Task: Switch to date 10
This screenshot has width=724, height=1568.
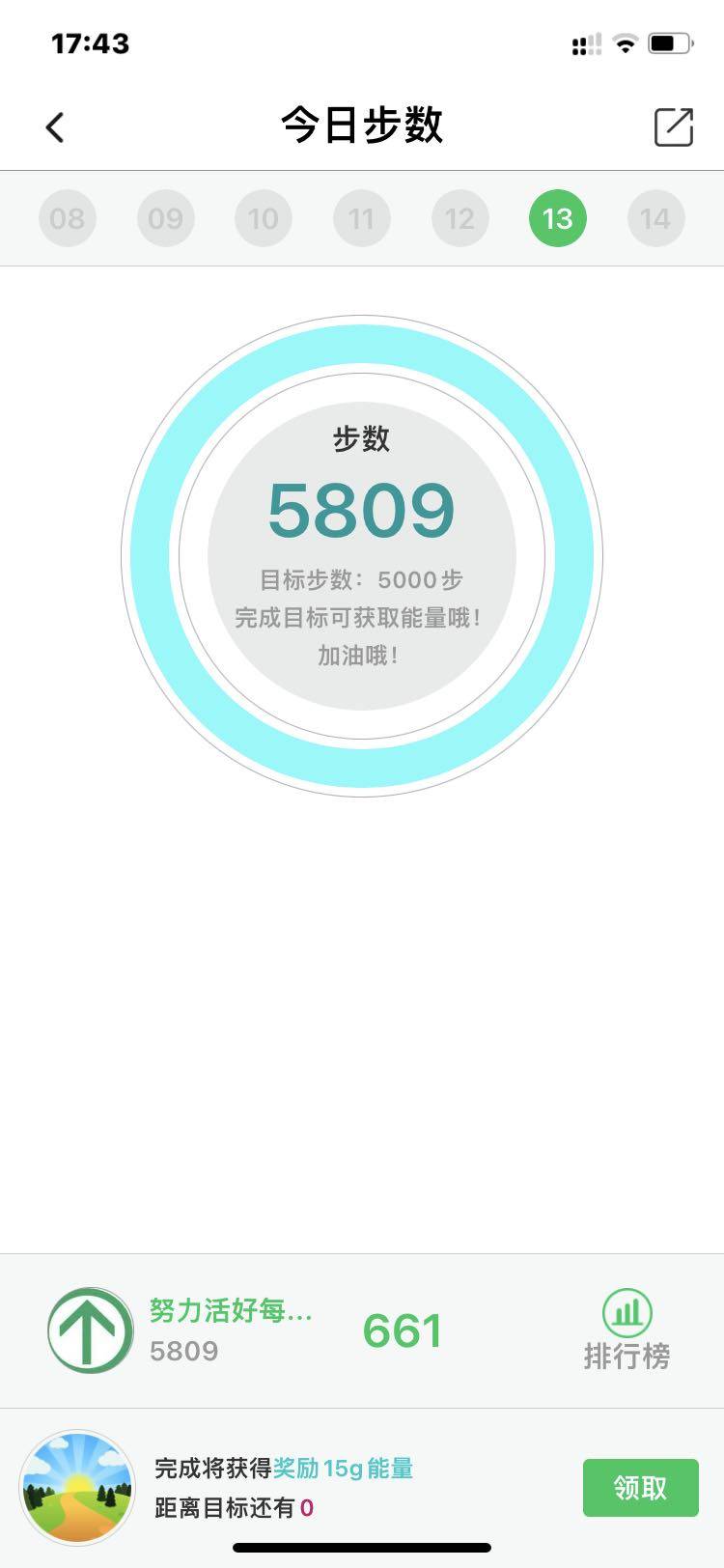Action: click(264, 219)
